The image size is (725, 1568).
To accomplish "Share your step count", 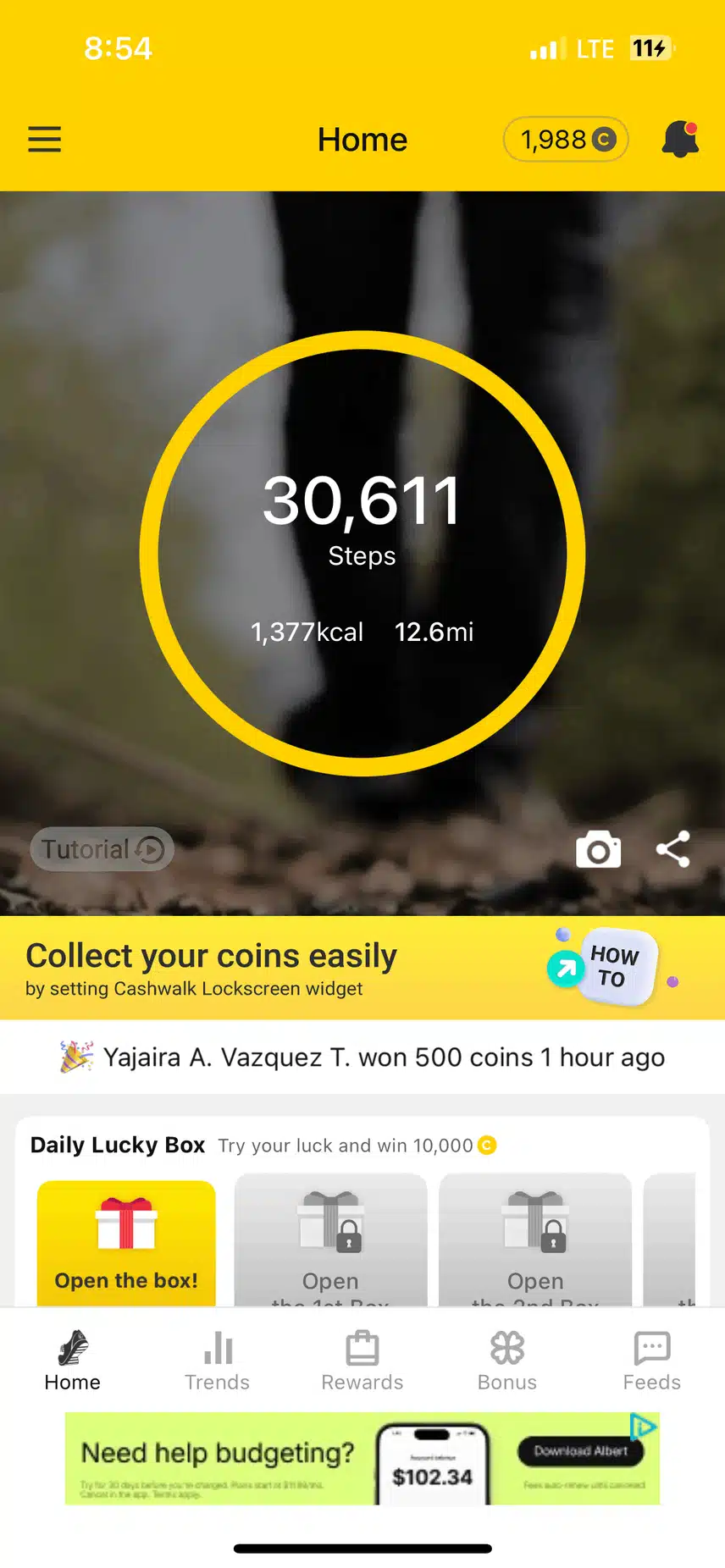I will click(673, 849).
